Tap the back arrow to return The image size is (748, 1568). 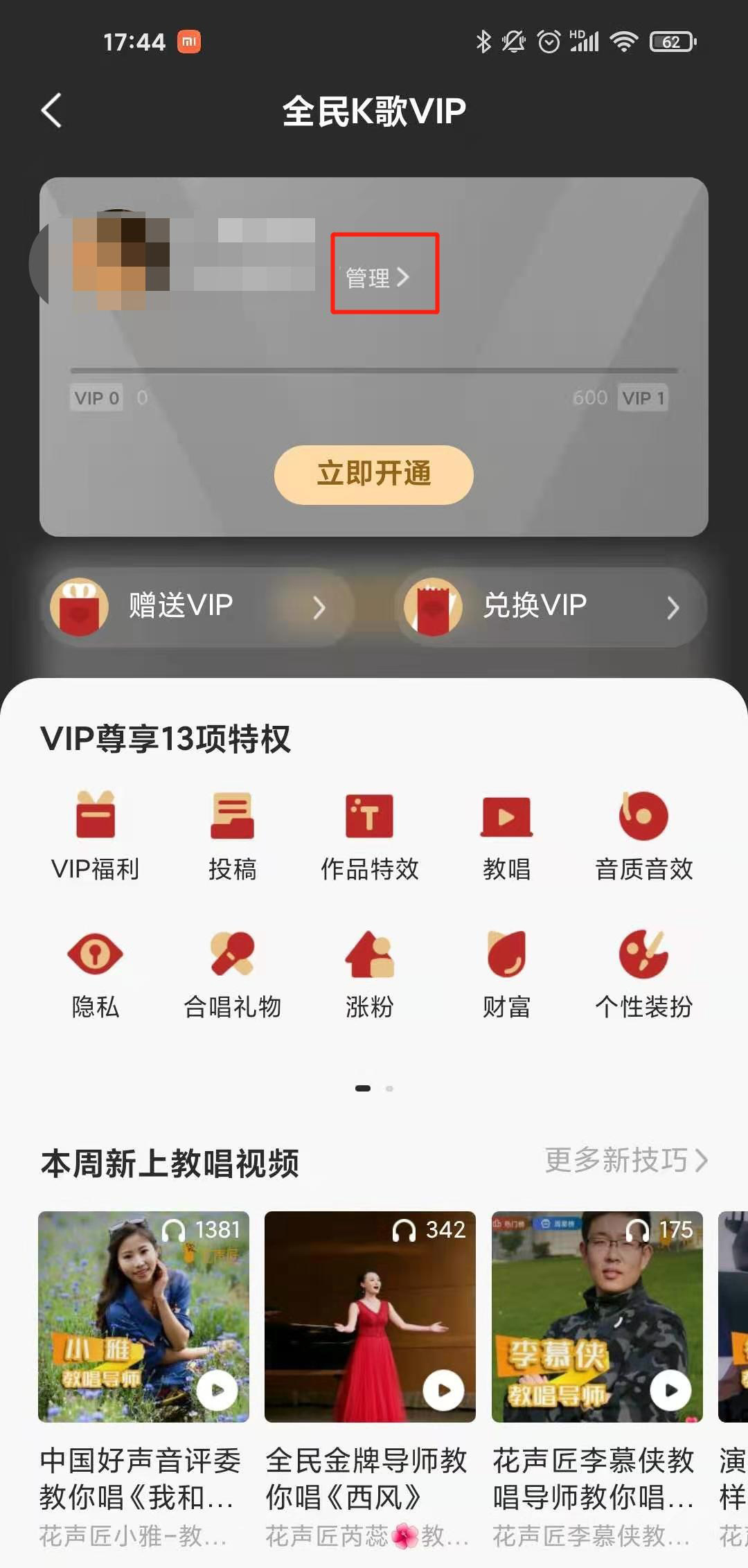[x=50, y=109]
